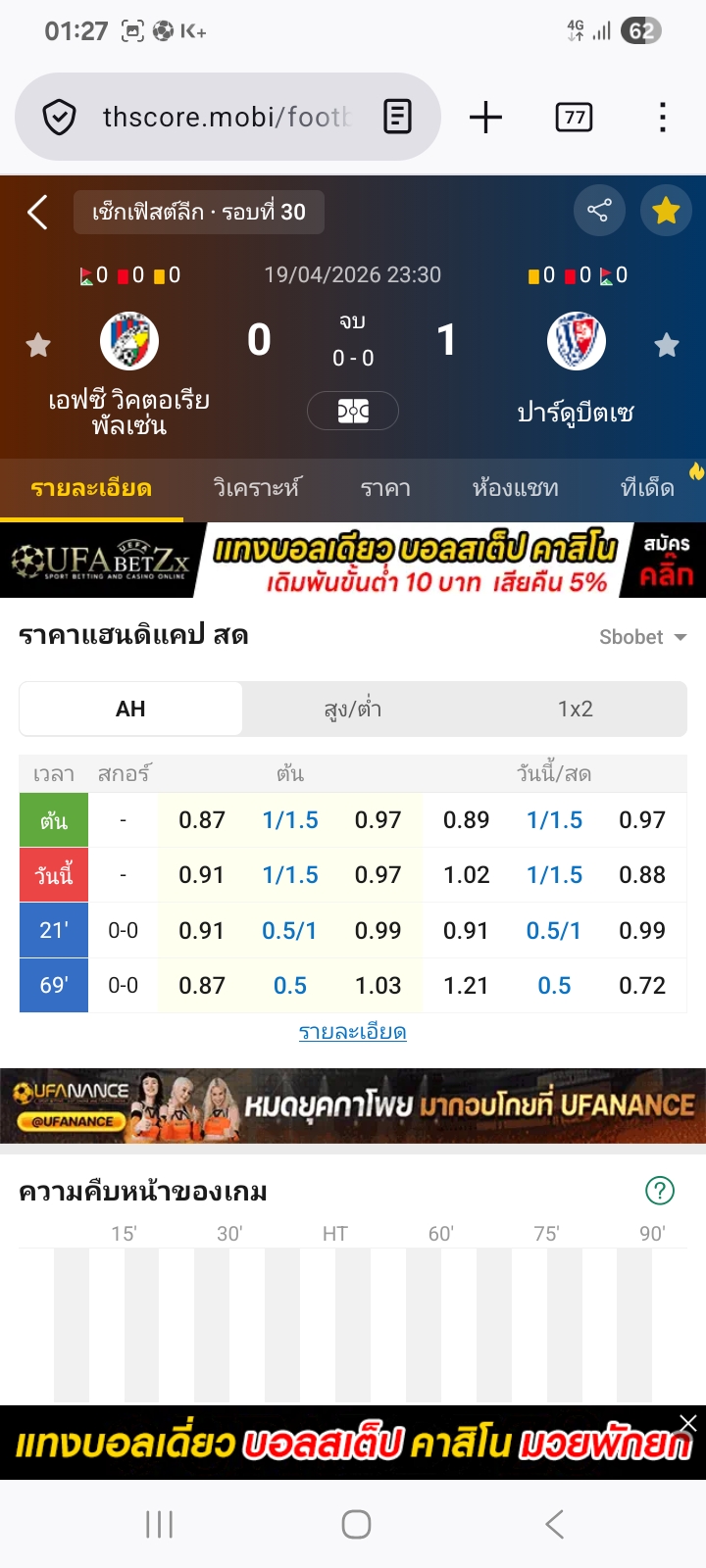Viewport: 706px width, 1568px height.
Task: Switch to the วิเคราะห์ tab
Action: pos(257,488)
